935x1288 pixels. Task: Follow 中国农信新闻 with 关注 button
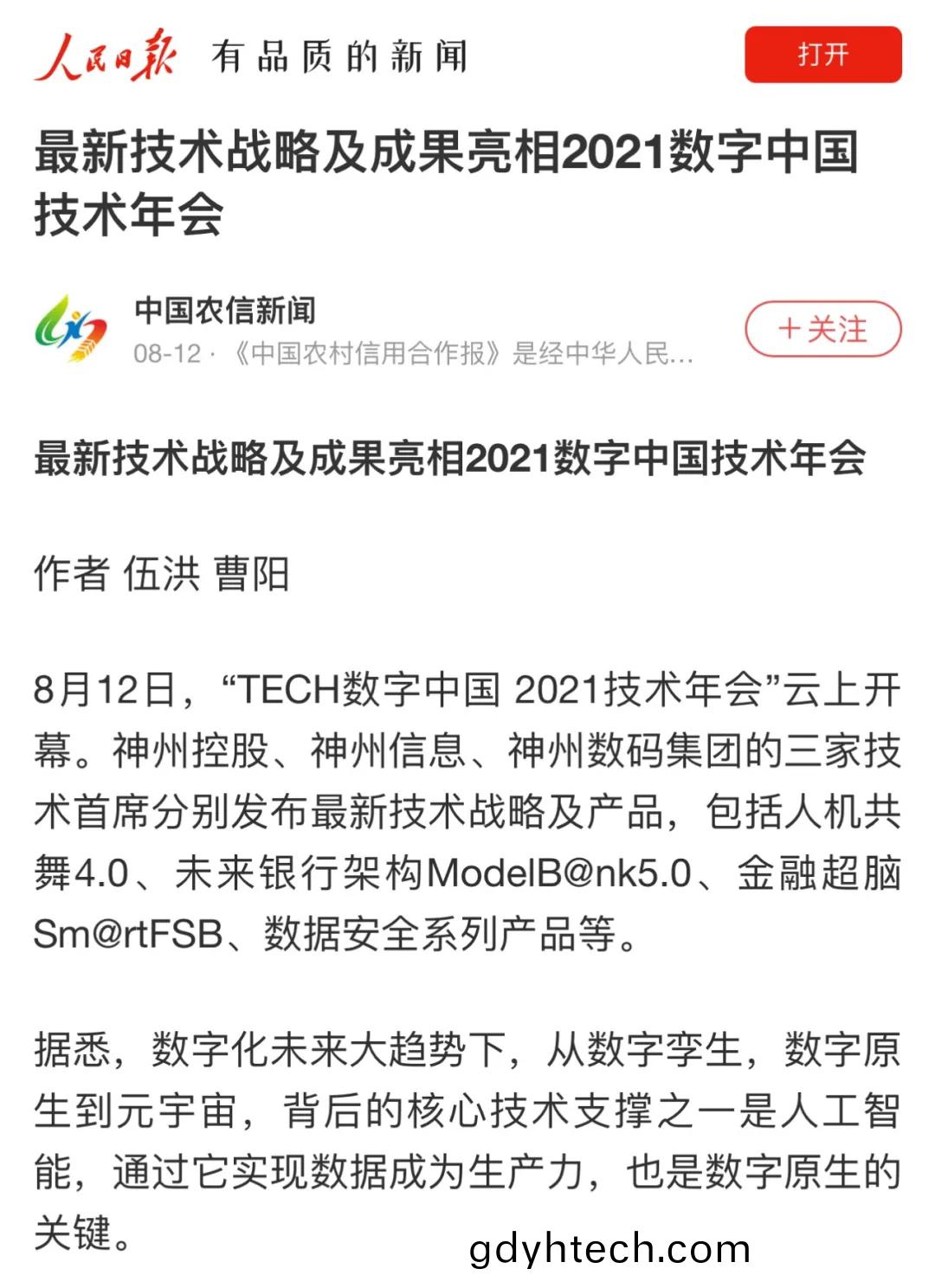click(x=822, y=329)
